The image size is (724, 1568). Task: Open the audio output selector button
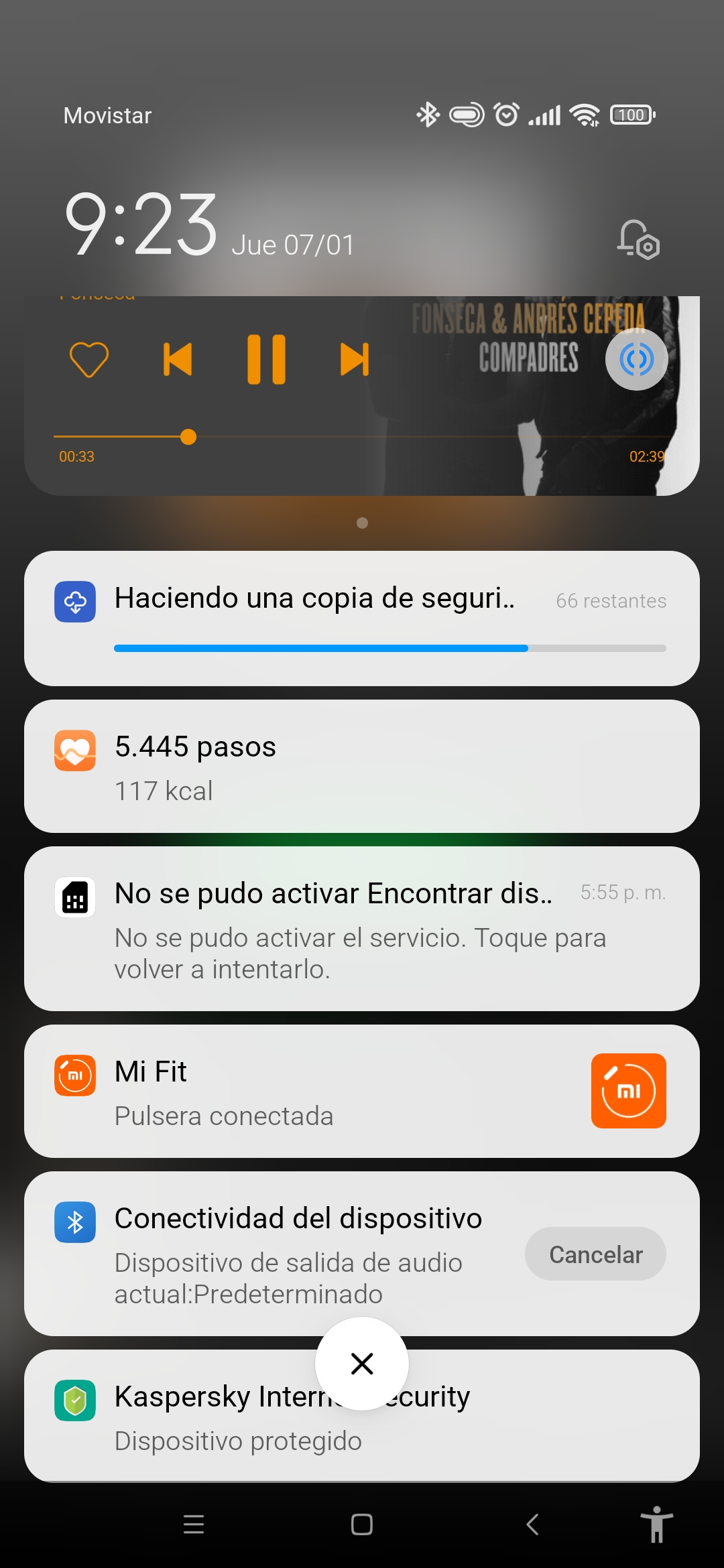[636, 360]
